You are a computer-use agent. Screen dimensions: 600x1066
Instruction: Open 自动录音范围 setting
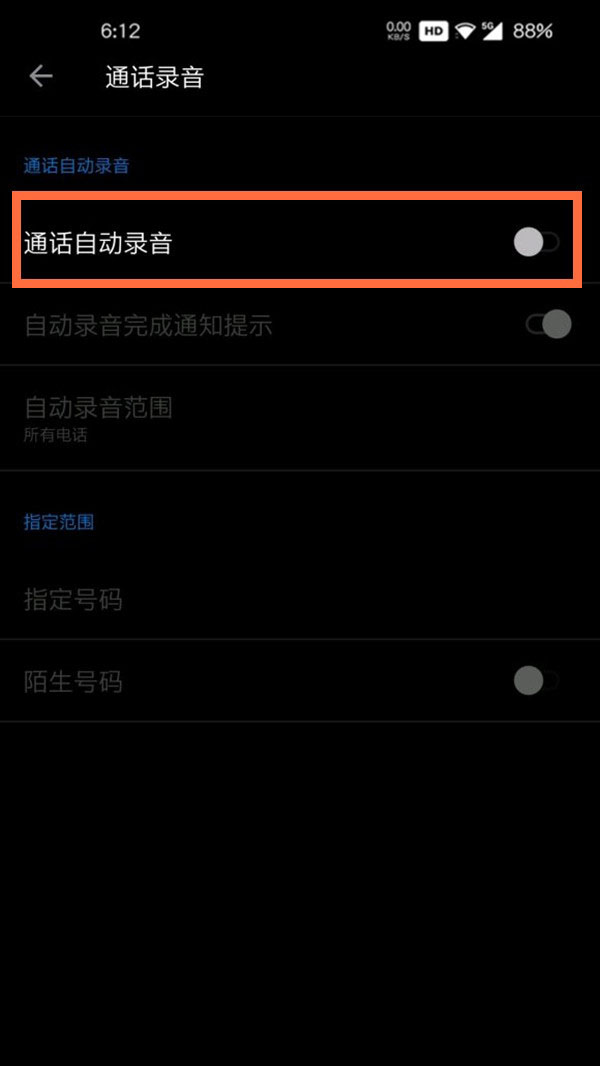pyautogui.click(x=300, y=417)
